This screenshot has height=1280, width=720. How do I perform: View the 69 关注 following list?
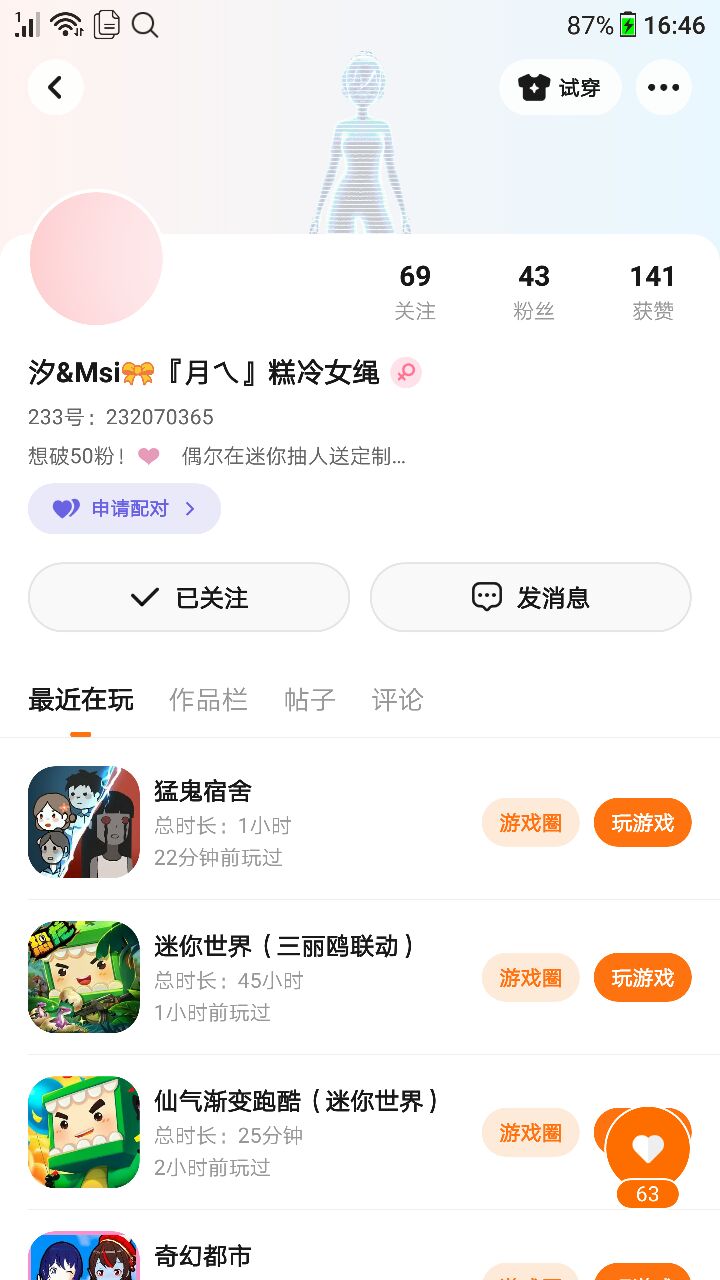tap(415, 291)
